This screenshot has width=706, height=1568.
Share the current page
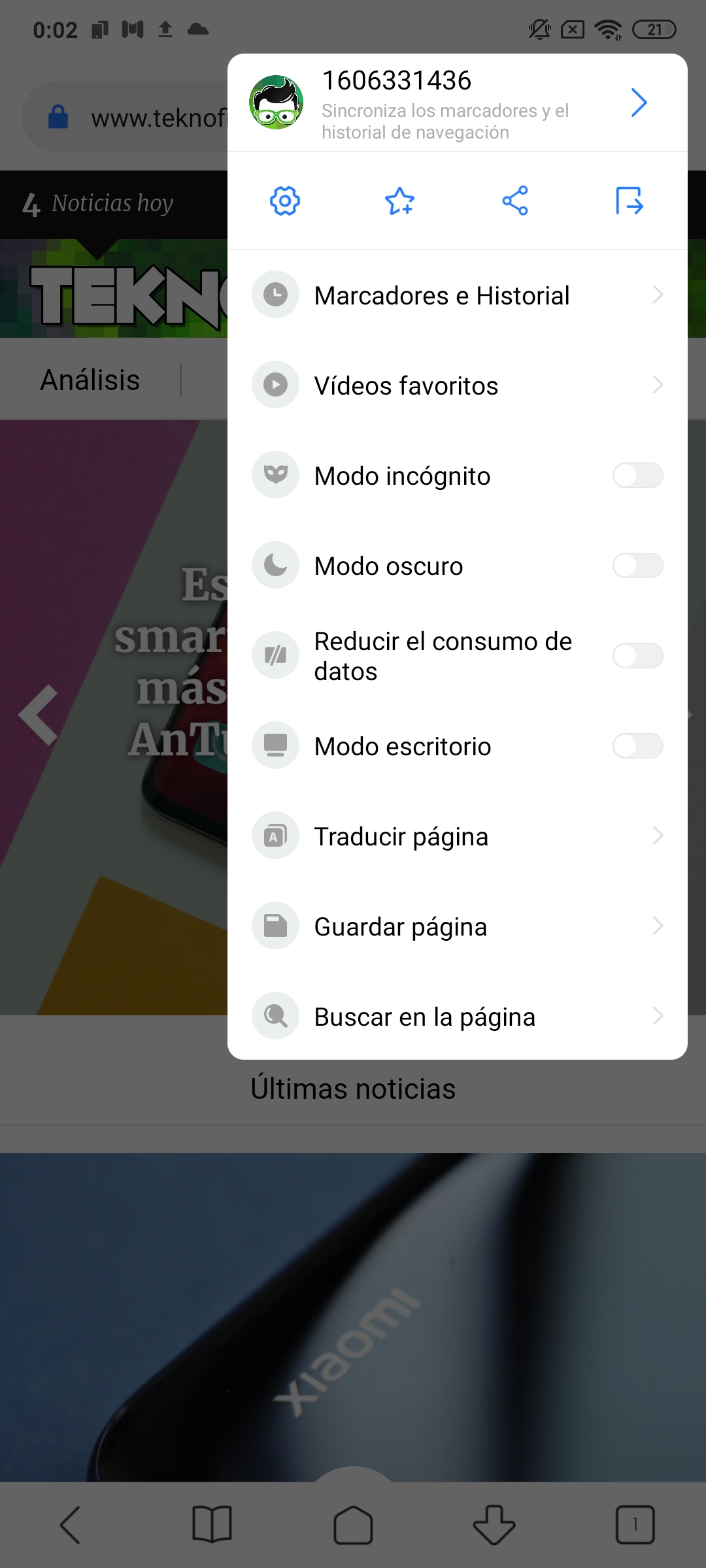click(x=515, y=201)
